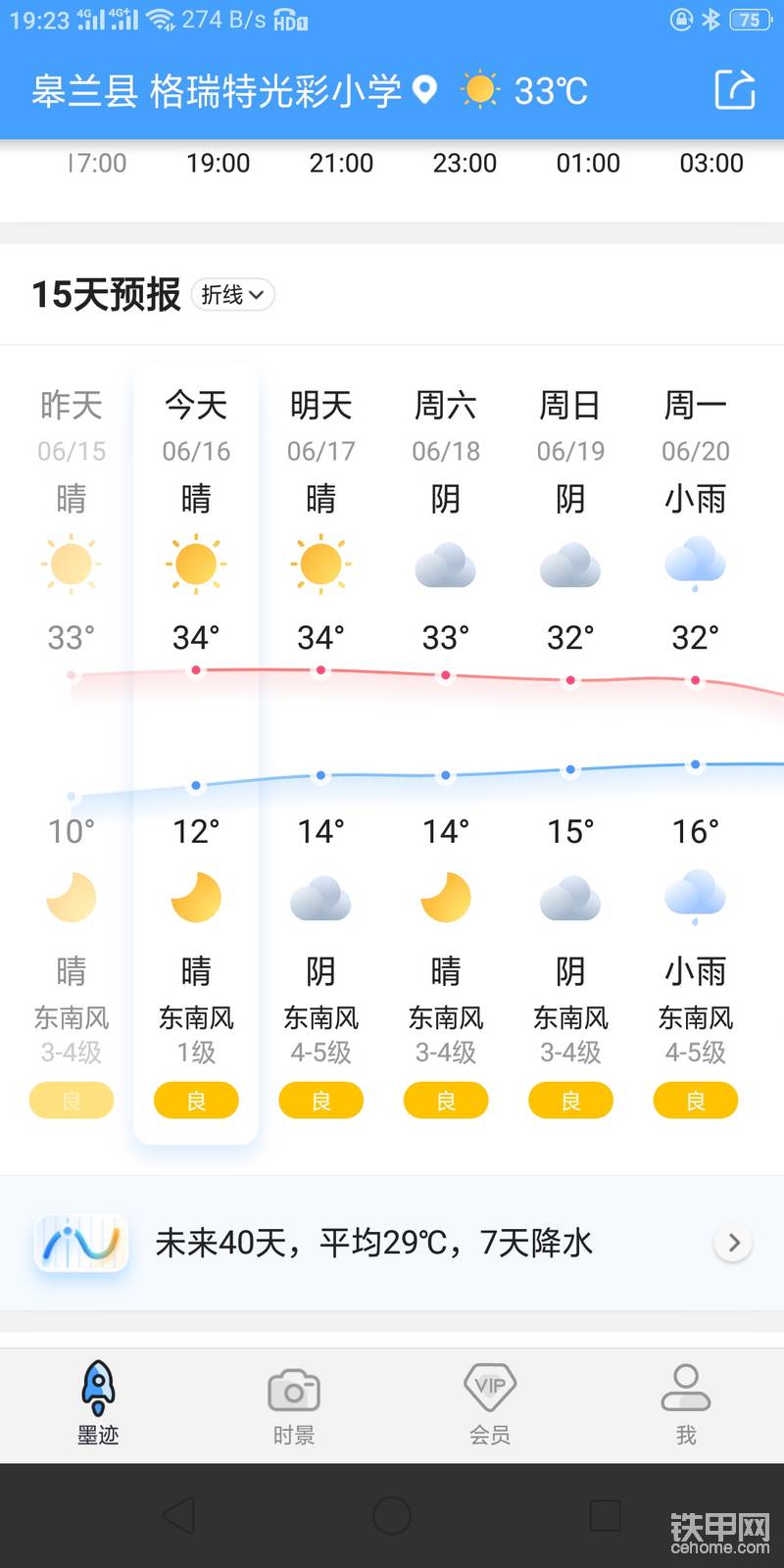784x1568 pixels.
Task: Open the 折线 view dropdown
Action: tap(232, 294)
